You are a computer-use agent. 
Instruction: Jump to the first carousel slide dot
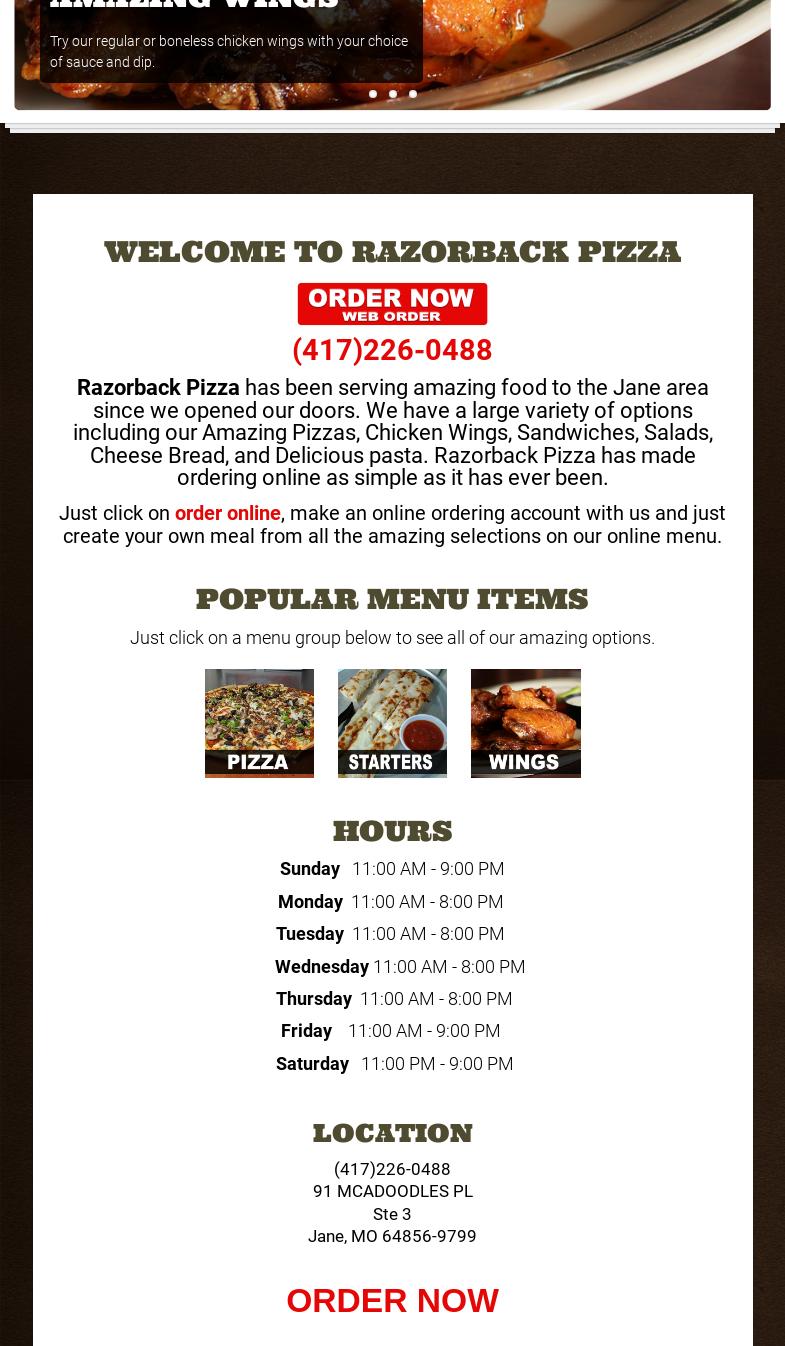[x=373, y=94]
